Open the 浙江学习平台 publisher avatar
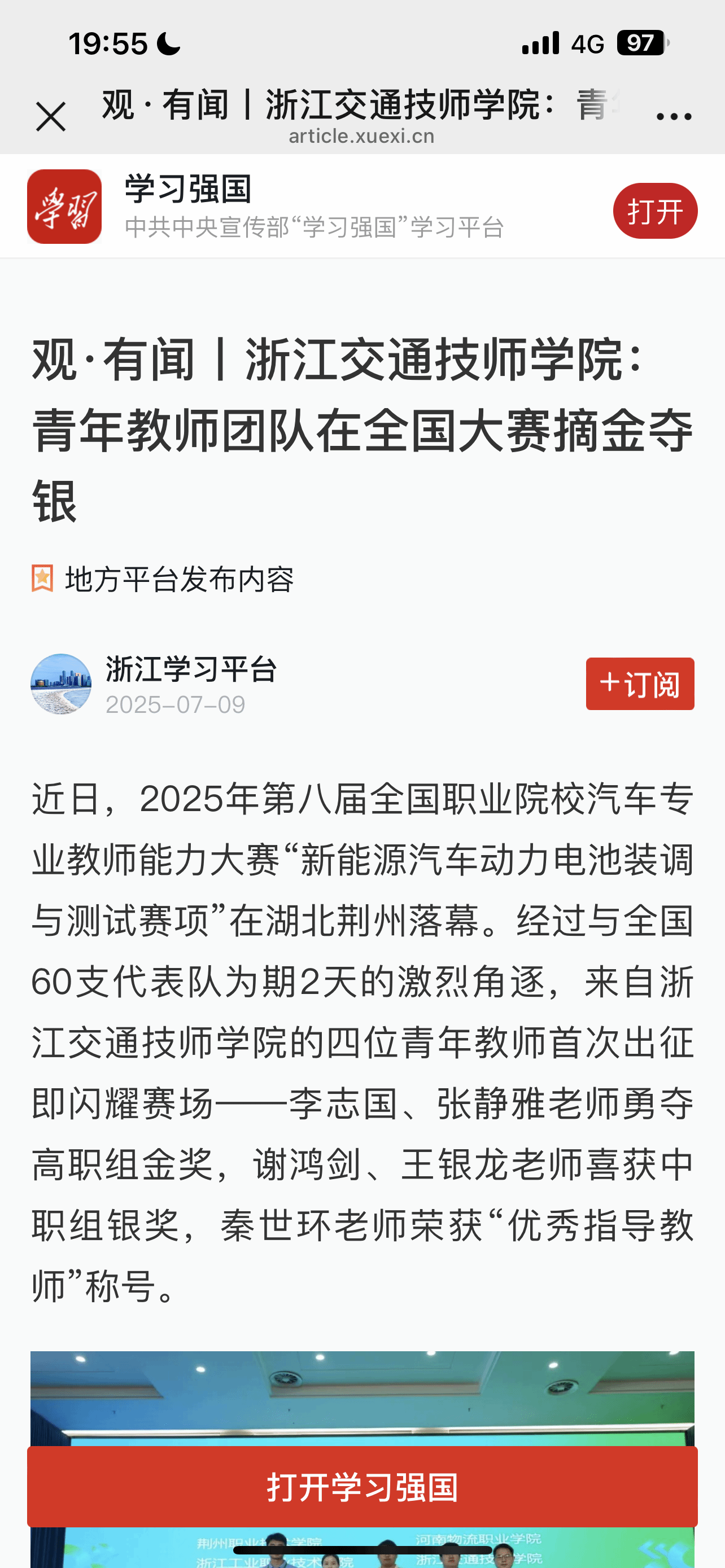725x1568 pixels. point(61,684)
